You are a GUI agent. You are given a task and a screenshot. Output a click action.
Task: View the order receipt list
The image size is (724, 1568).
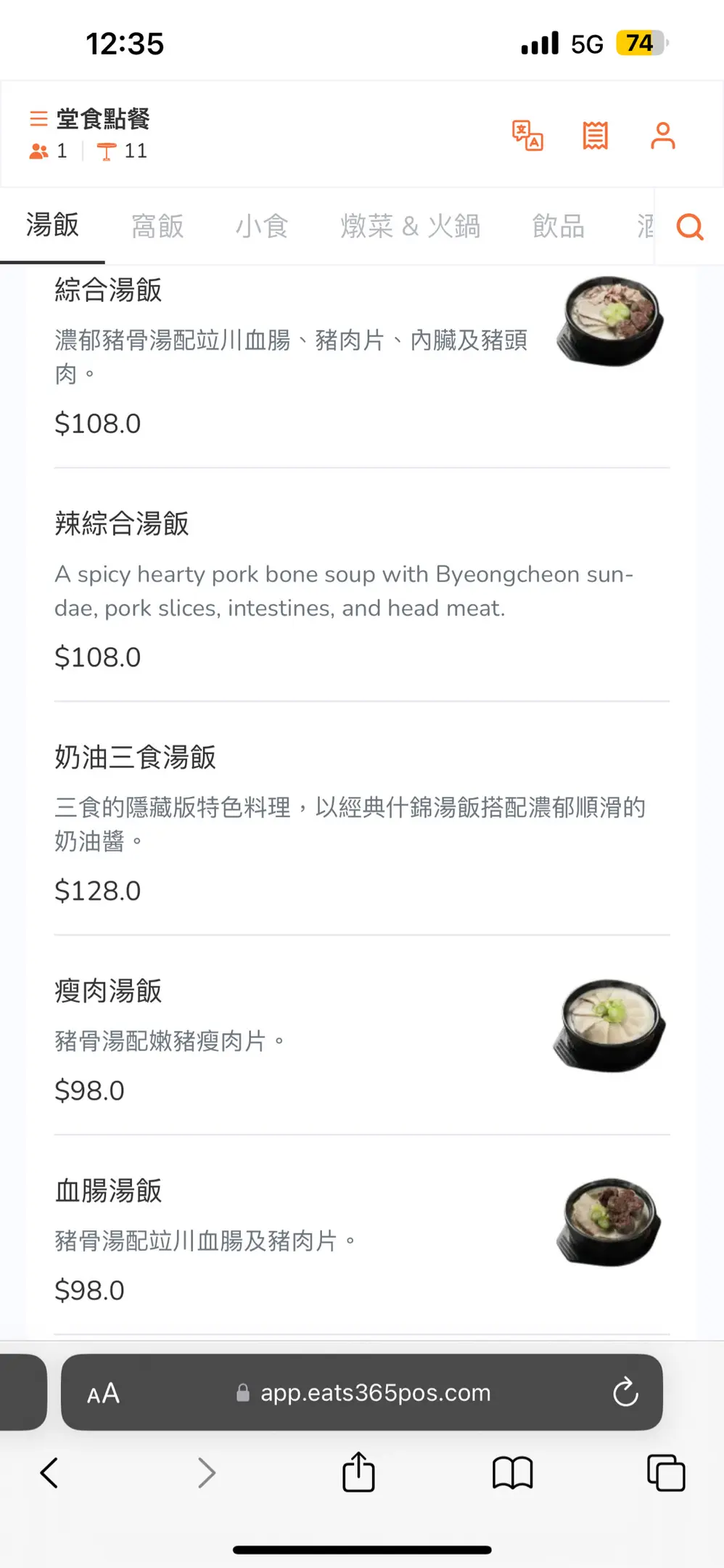click(595, 135)
